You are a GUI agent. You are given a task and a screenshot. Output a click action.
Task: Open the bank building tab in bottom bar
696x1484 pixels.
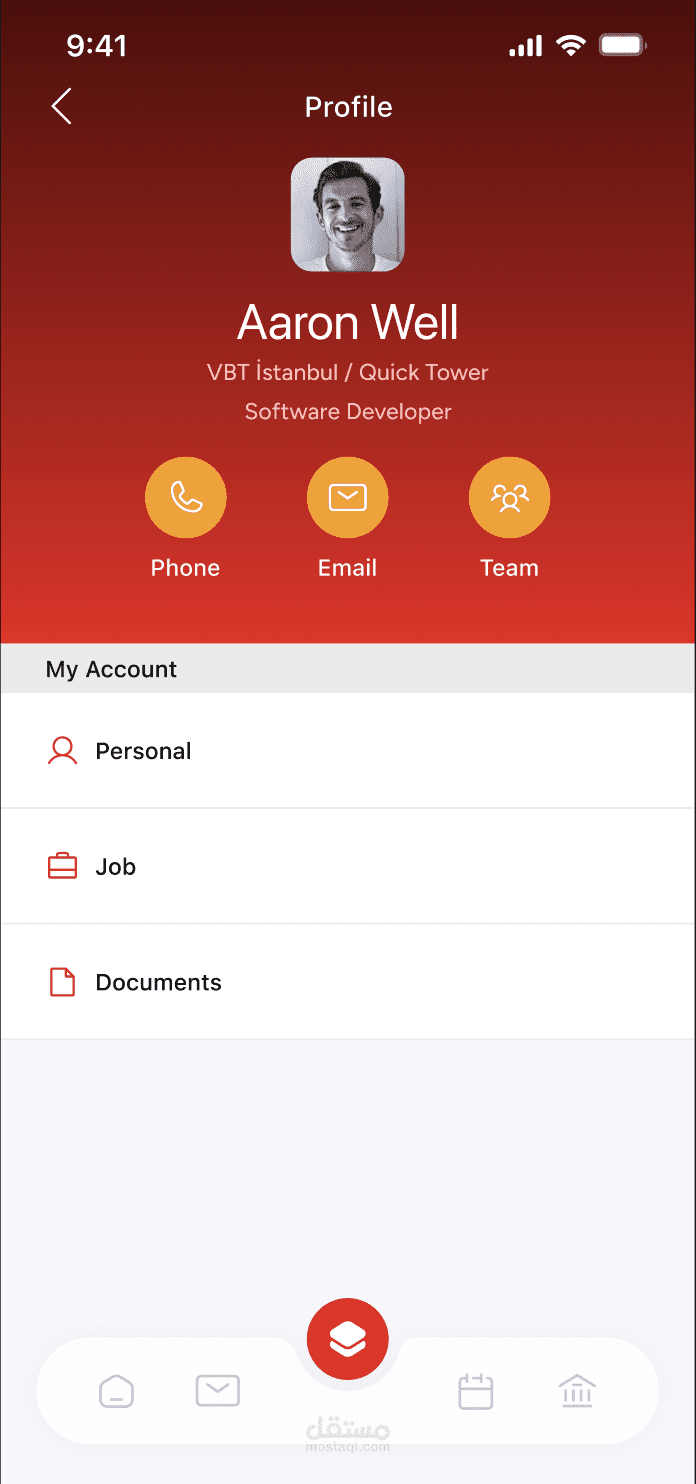(x=577, y=1391)
